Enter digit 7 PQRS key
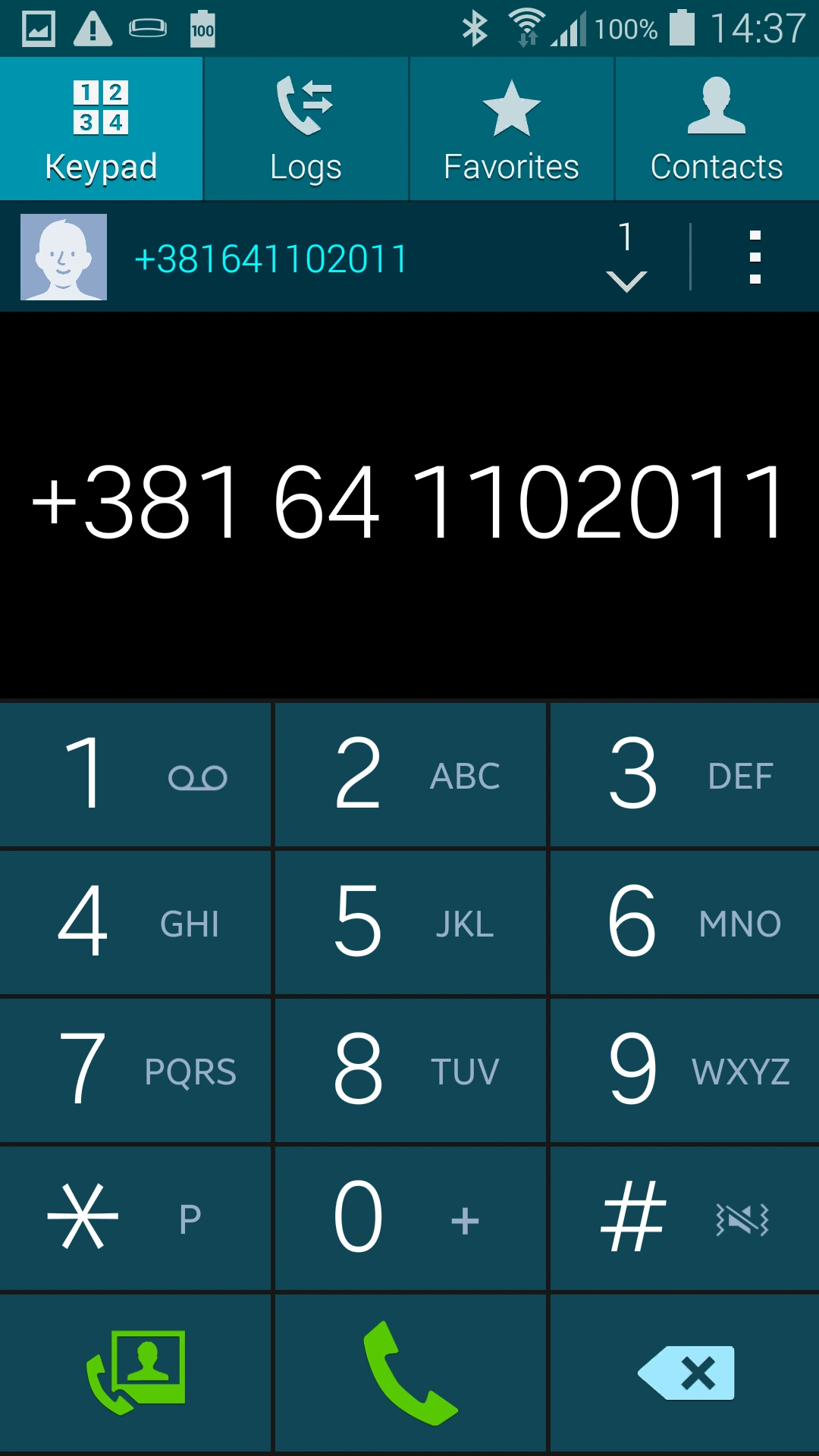Screen dimensions: 819x1456 pyautogui.click(x=135, y=1070)
